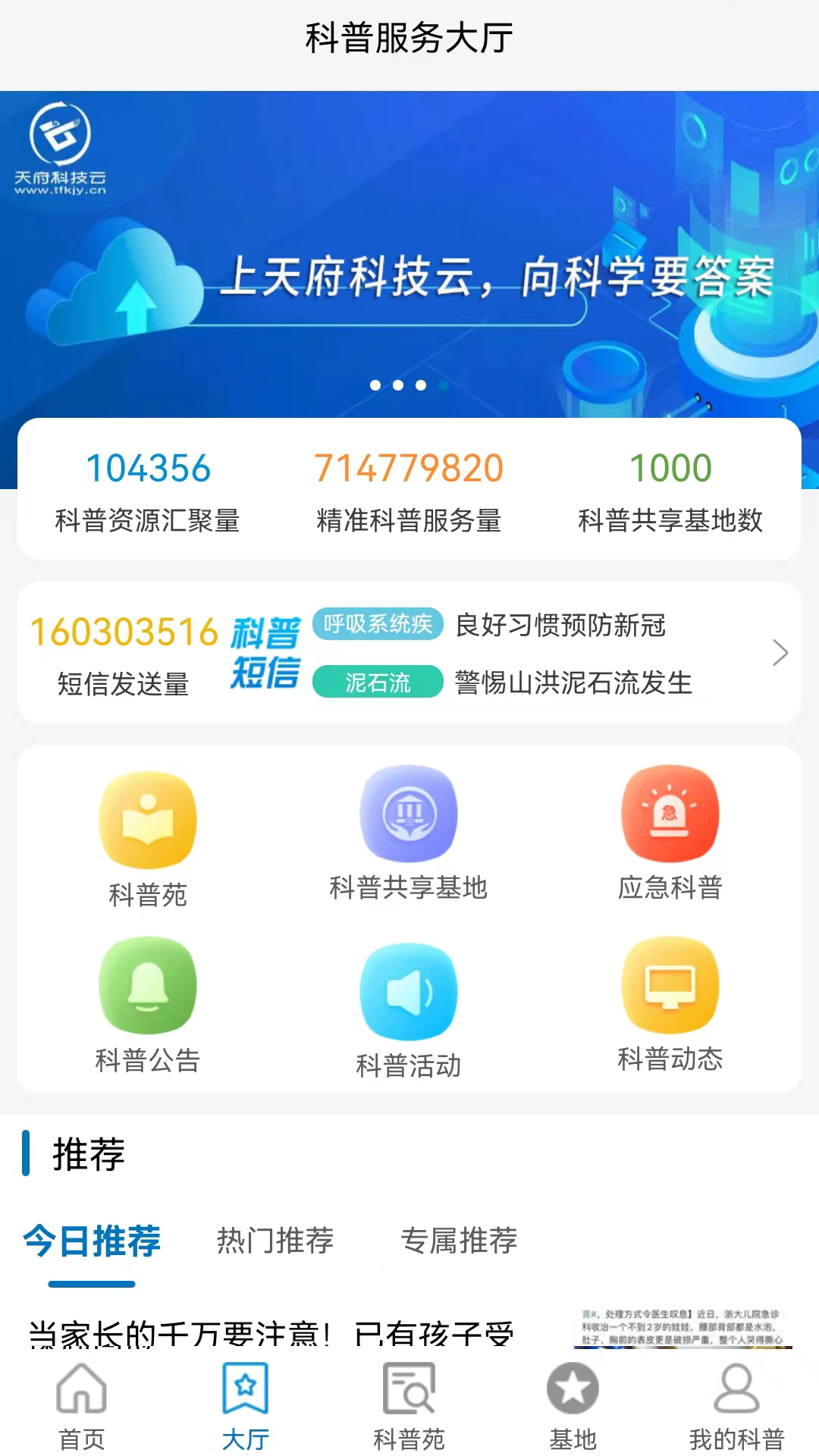Screen dimensions: 819x1456
Task: Switch to the 热门推荐 tab
Action: point(275,1242)
